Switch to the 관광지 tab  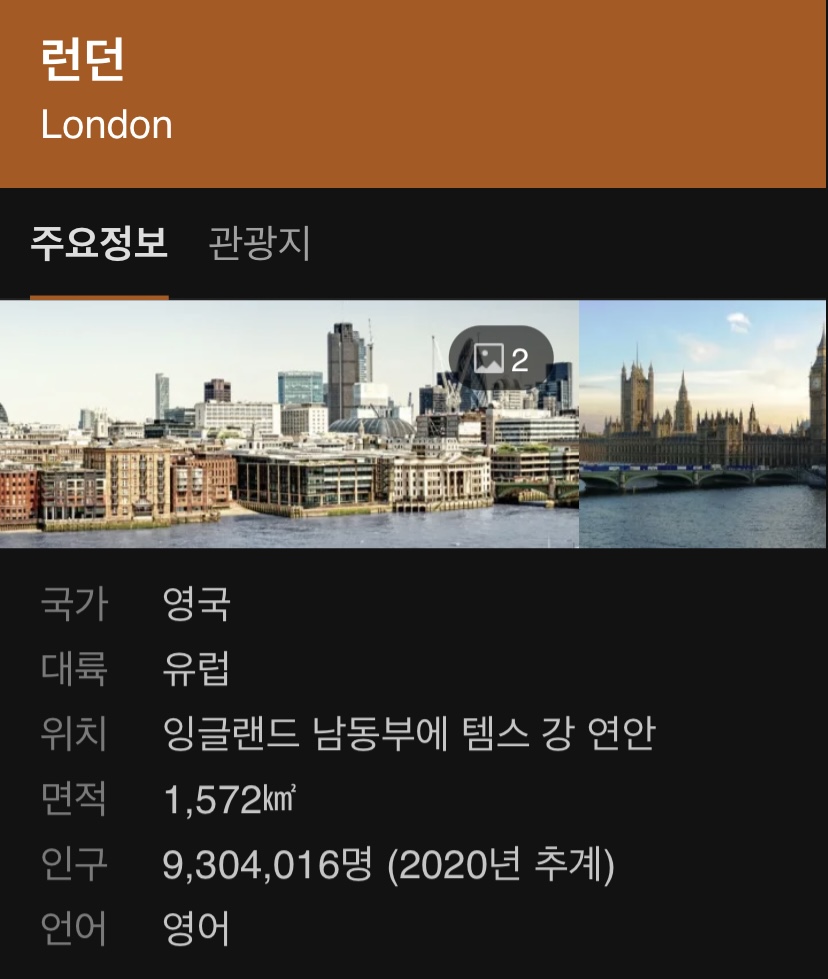(x=259, y=243)
